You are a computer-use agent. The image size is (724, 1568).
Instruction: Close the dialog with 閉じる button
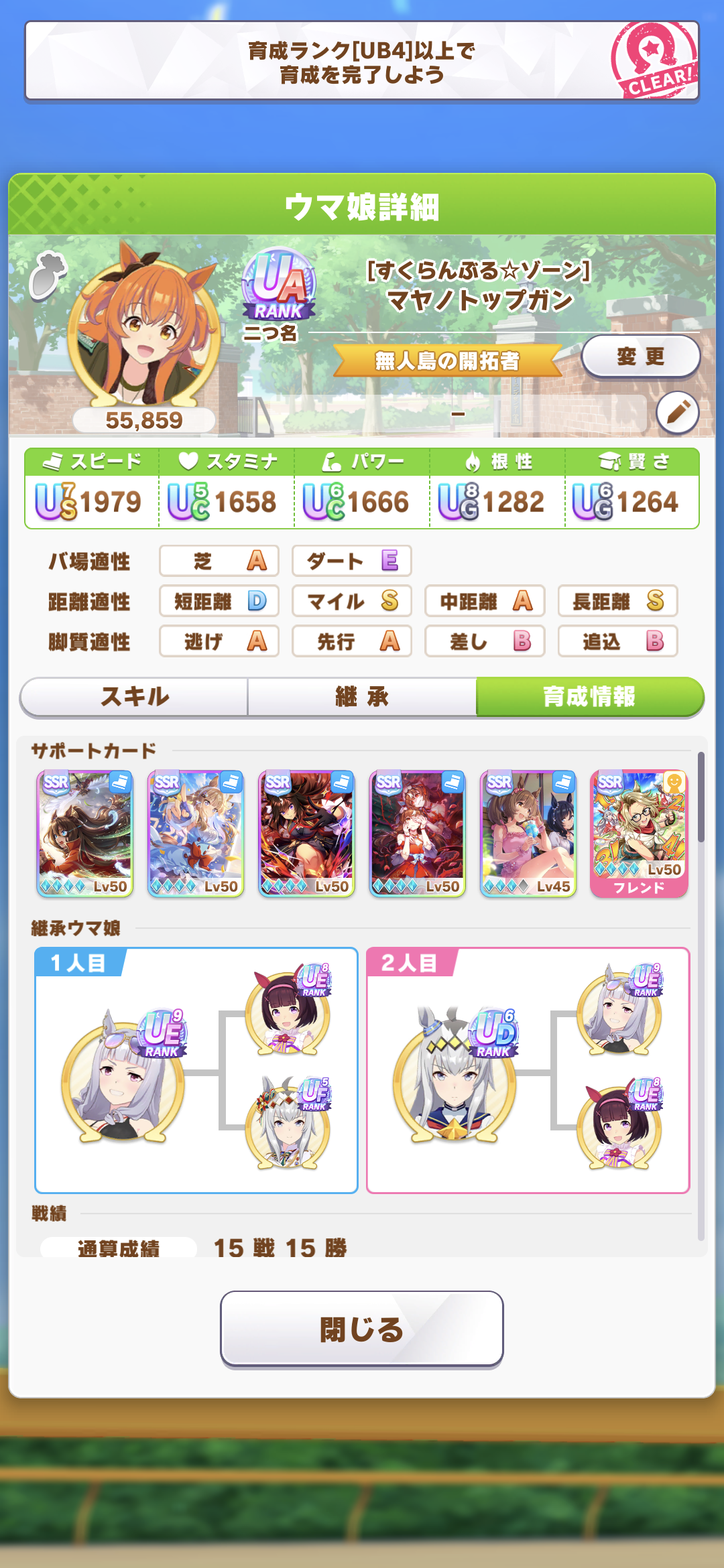(x=362, y=1329)
